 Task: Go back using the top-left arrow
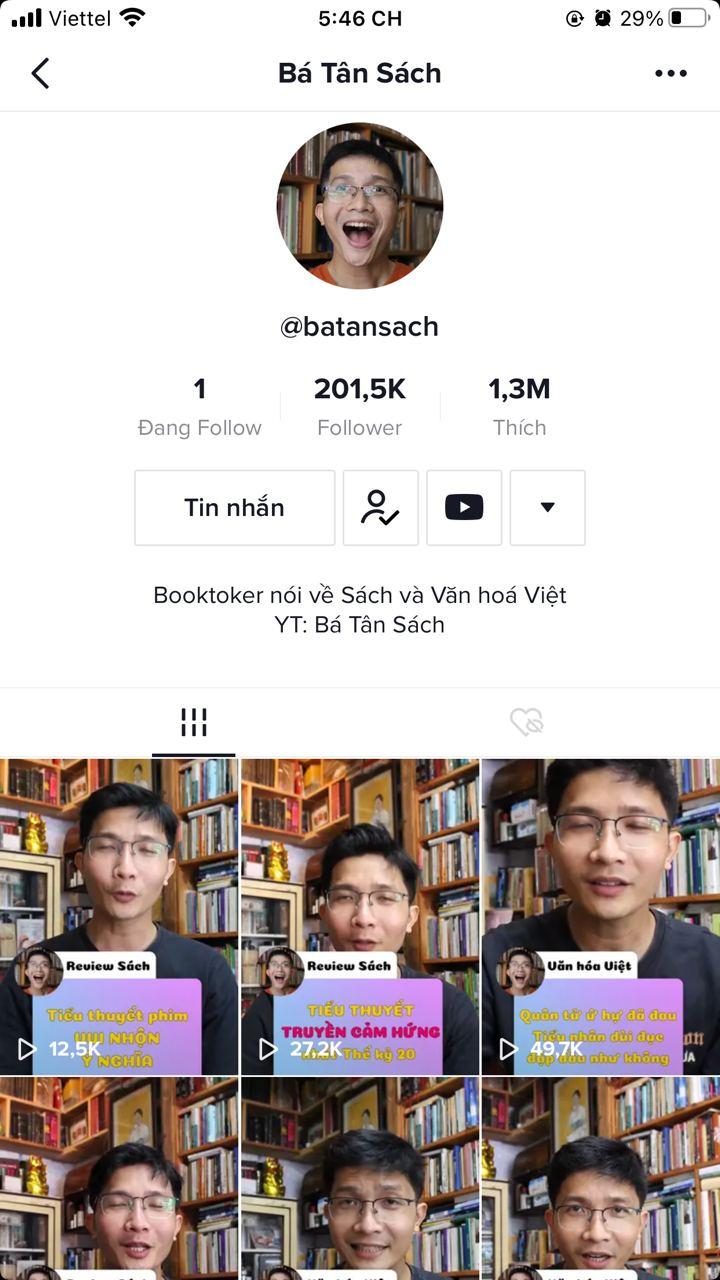coord(40,73)
